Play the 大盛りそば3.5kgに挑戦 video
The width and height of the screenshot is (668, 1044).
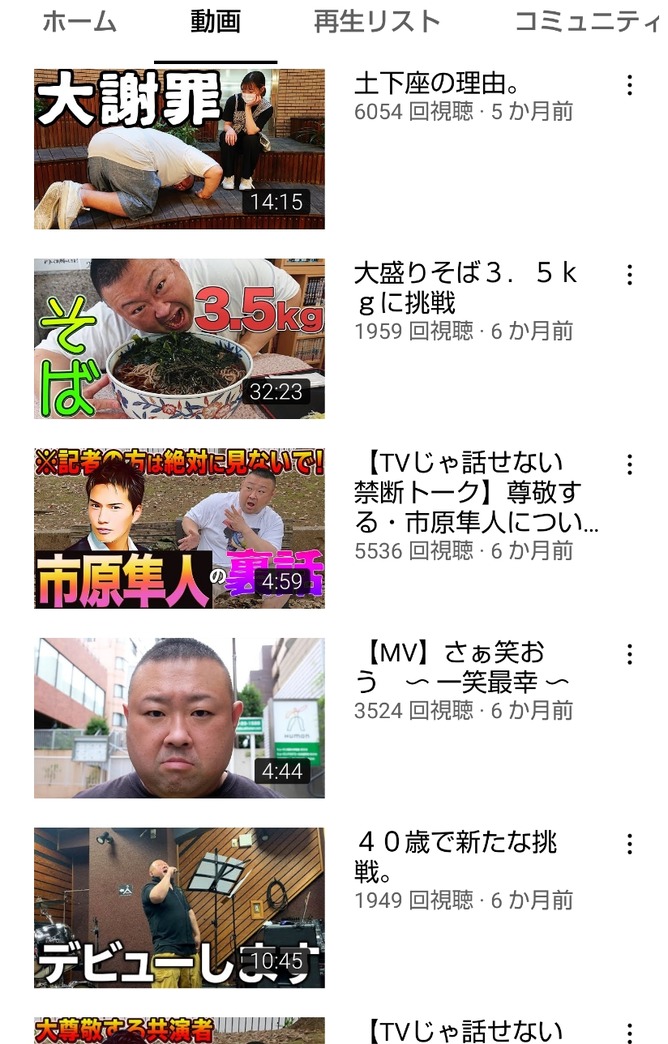point(179,339)
